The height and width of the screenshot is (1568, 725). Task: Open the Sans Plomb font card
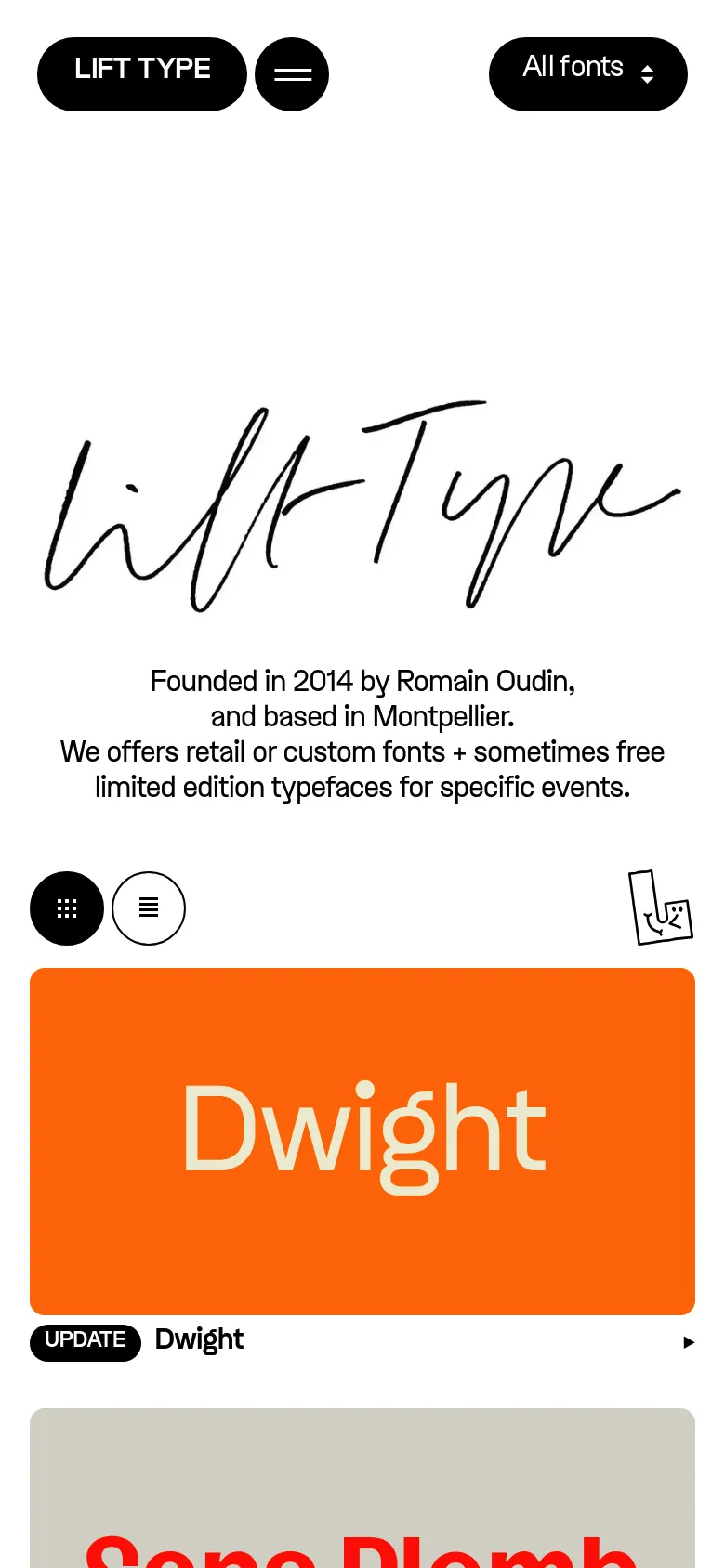click(362, 1496)
